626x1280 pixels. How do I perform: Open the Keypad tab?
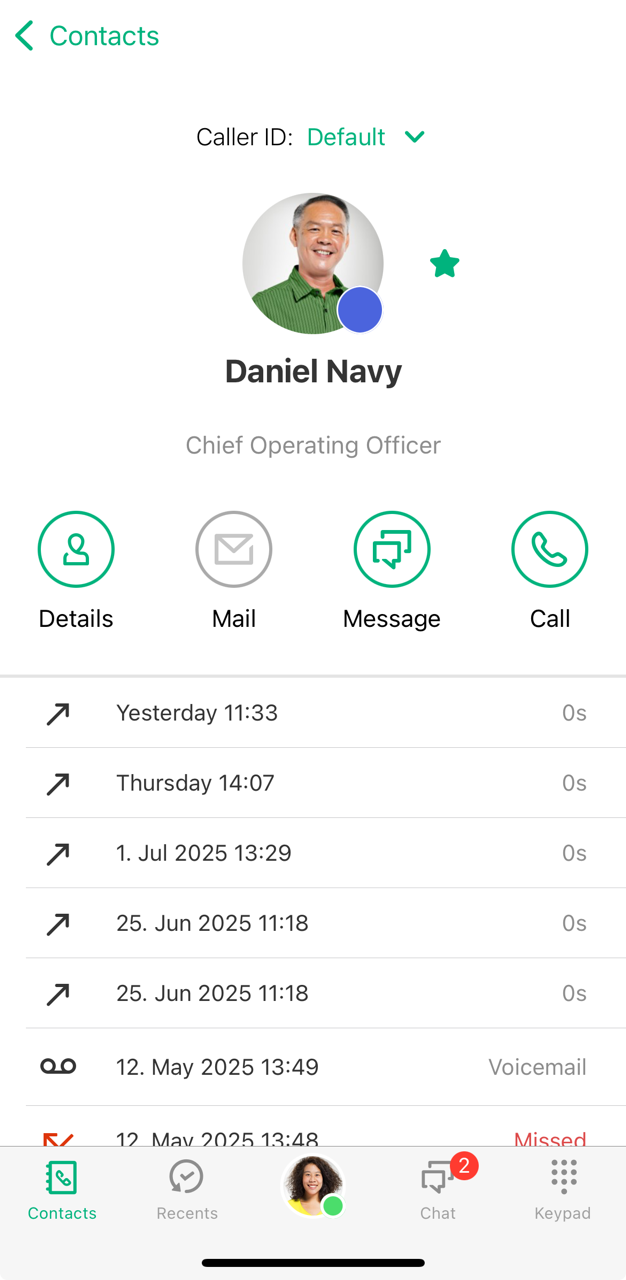(x=563, y=1190)
